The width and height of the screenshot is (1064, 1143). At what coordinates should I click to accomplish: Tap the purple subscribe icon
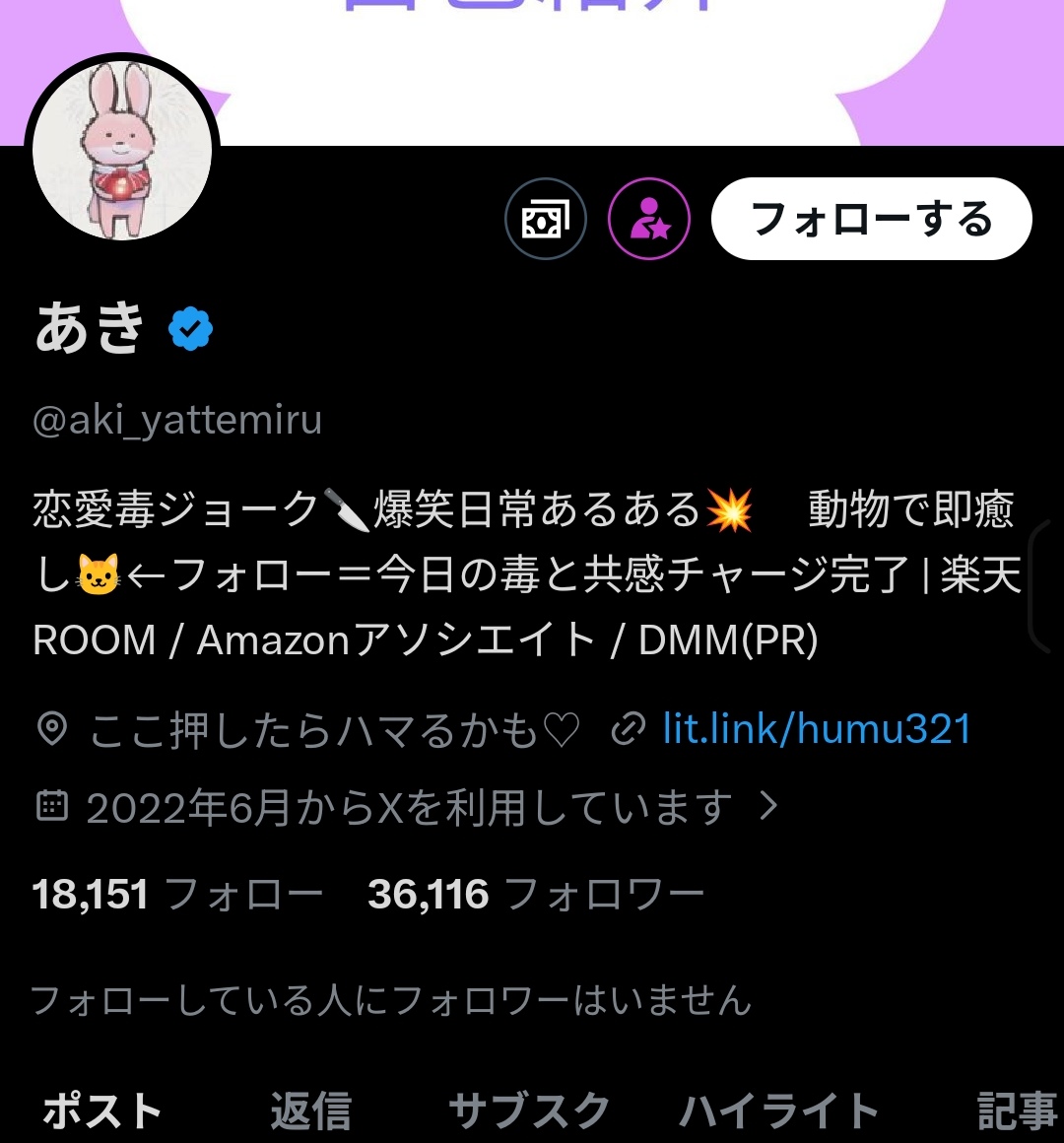pos(648,219)
